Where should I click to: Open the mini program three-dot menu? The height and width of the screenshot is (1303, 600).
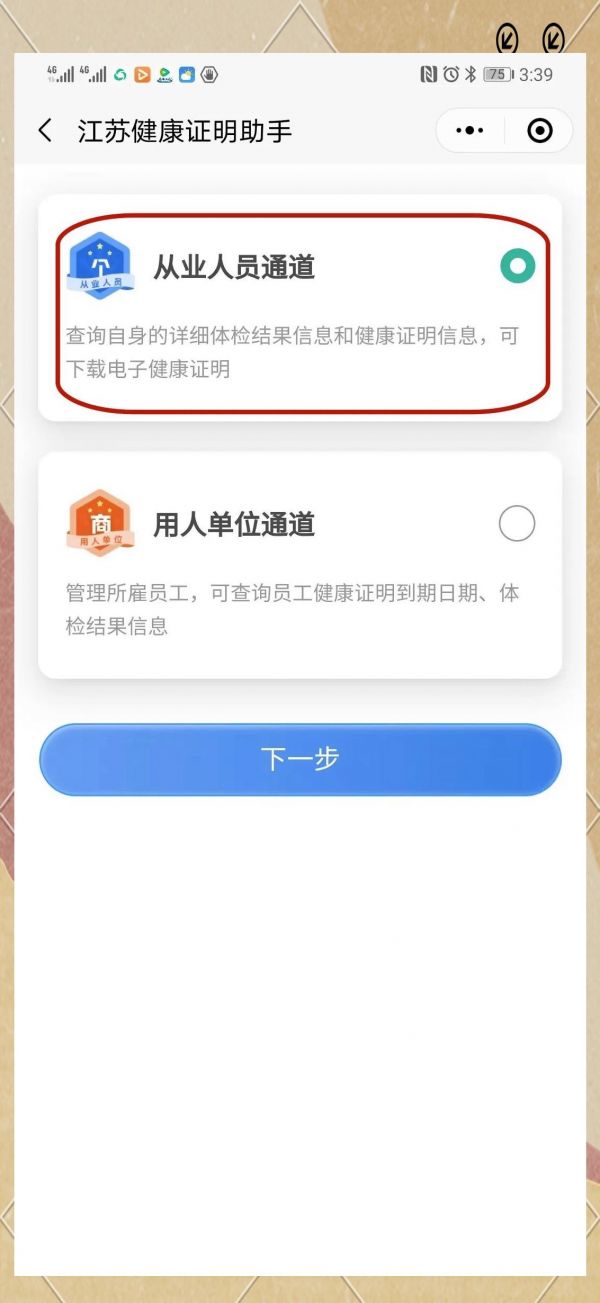point(470,131)
